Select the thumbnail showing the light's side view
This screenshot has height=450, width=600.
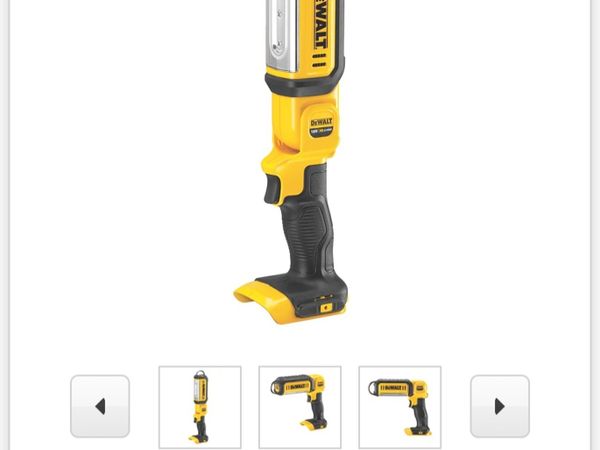coord(400,406)
